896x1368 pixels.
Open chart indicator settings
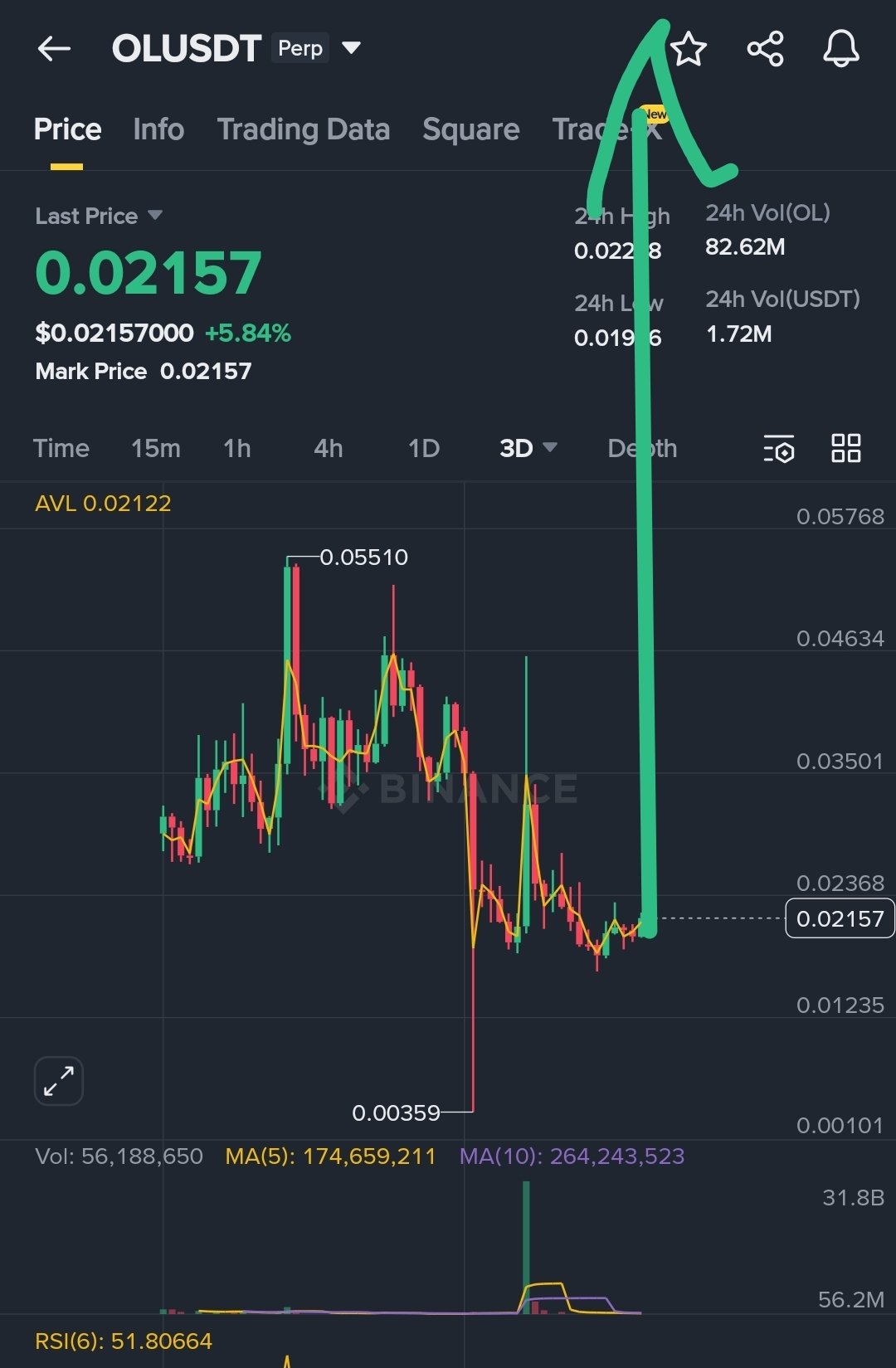[x=778, y=449]
